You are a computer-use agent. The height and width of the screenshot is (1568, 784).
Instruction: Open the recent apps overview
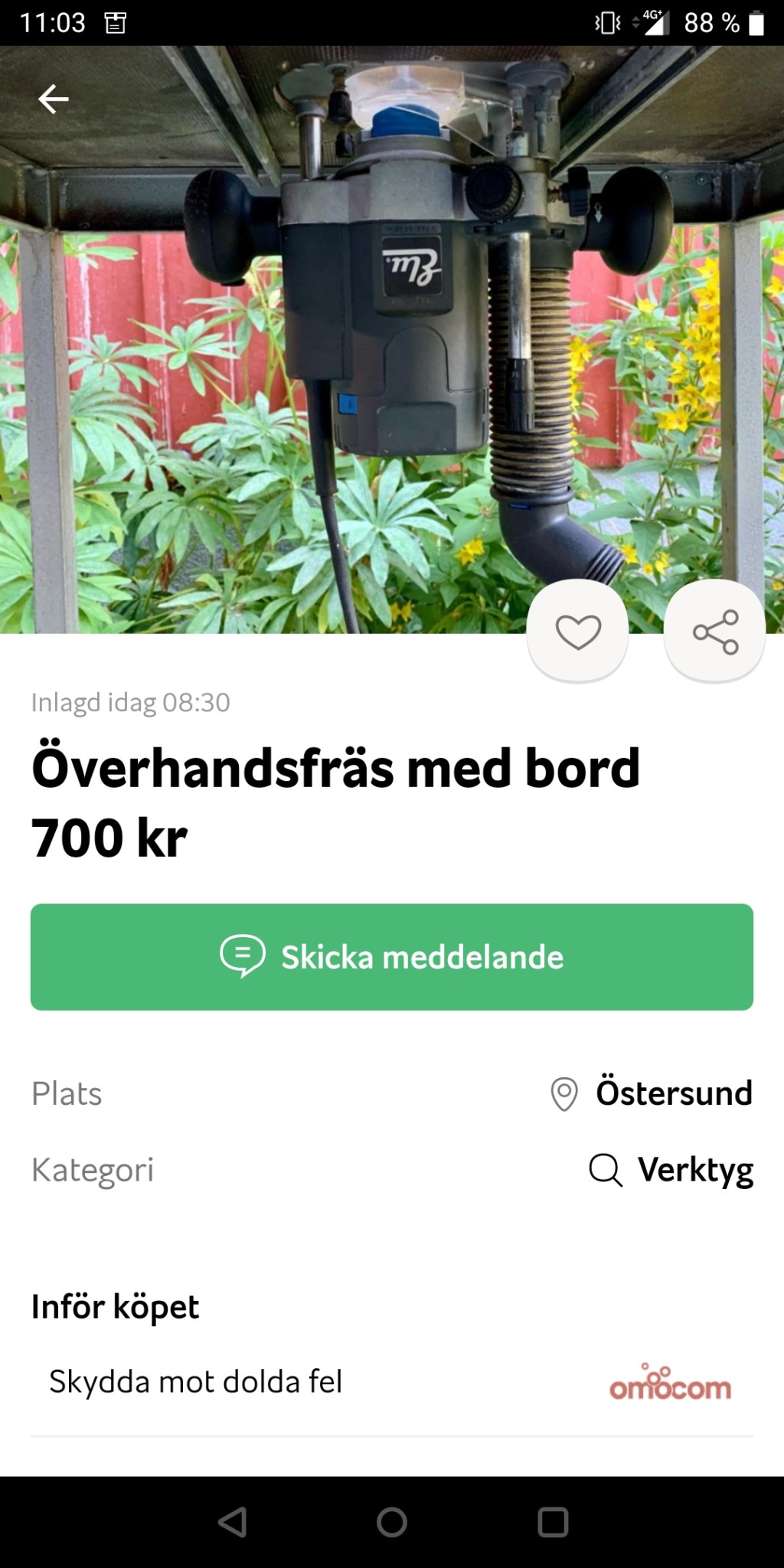553,1522
